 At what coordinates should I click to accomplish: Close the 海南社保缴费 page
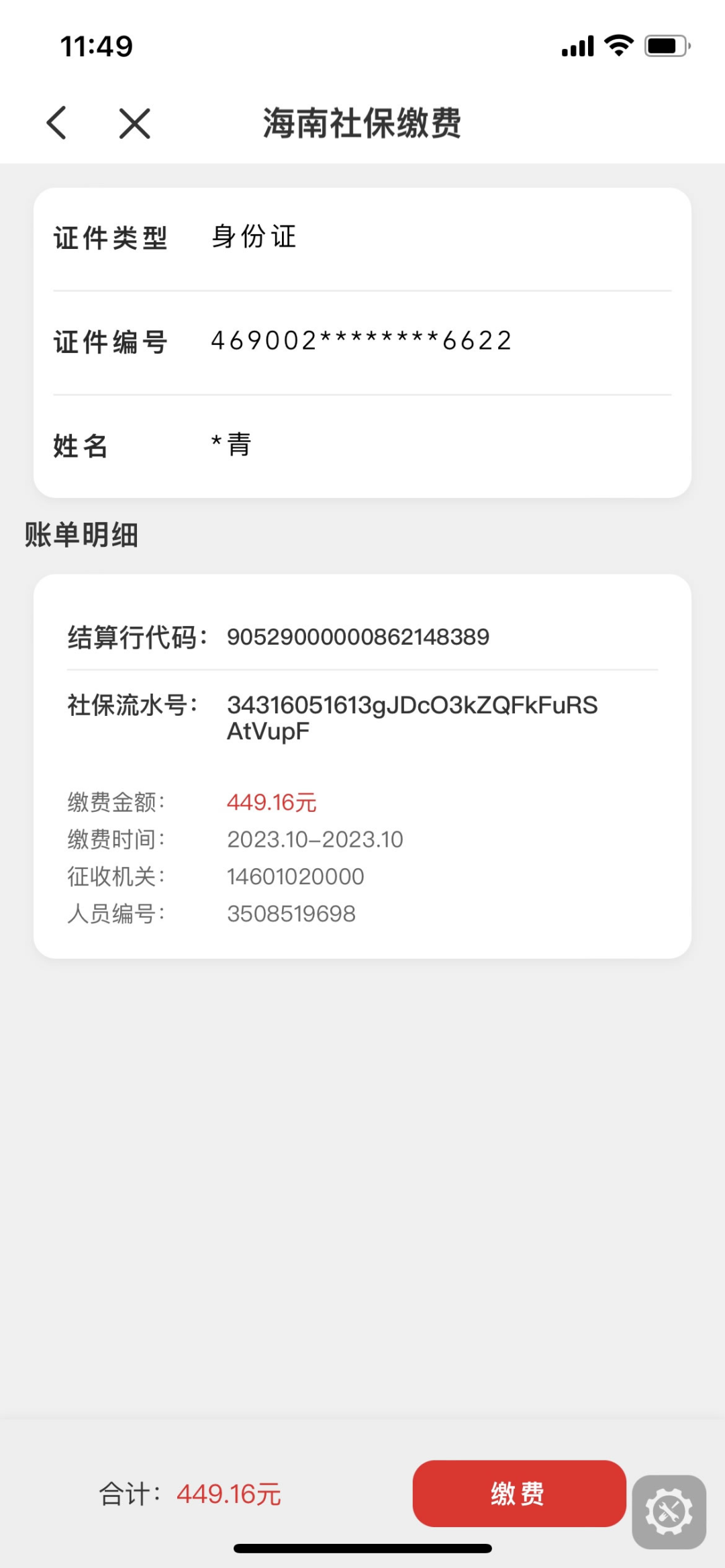[x=134, y=123]
